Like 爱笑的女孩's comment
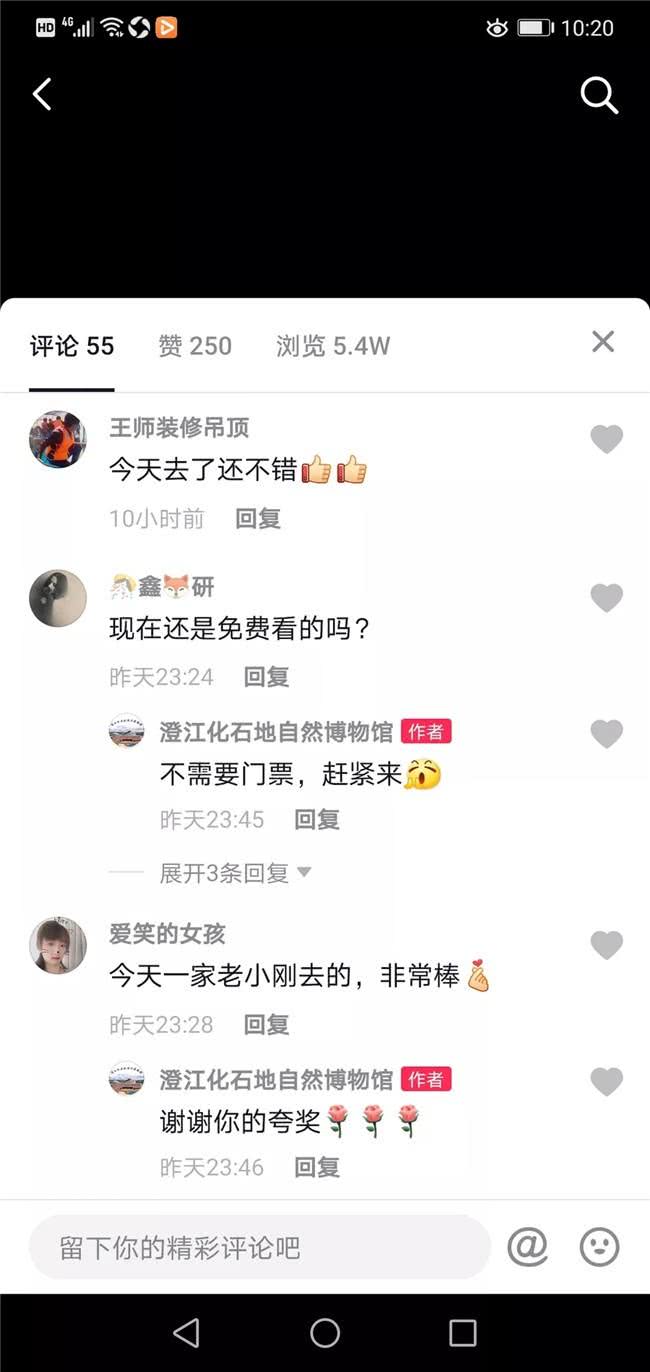 click(x=607, y=945)
